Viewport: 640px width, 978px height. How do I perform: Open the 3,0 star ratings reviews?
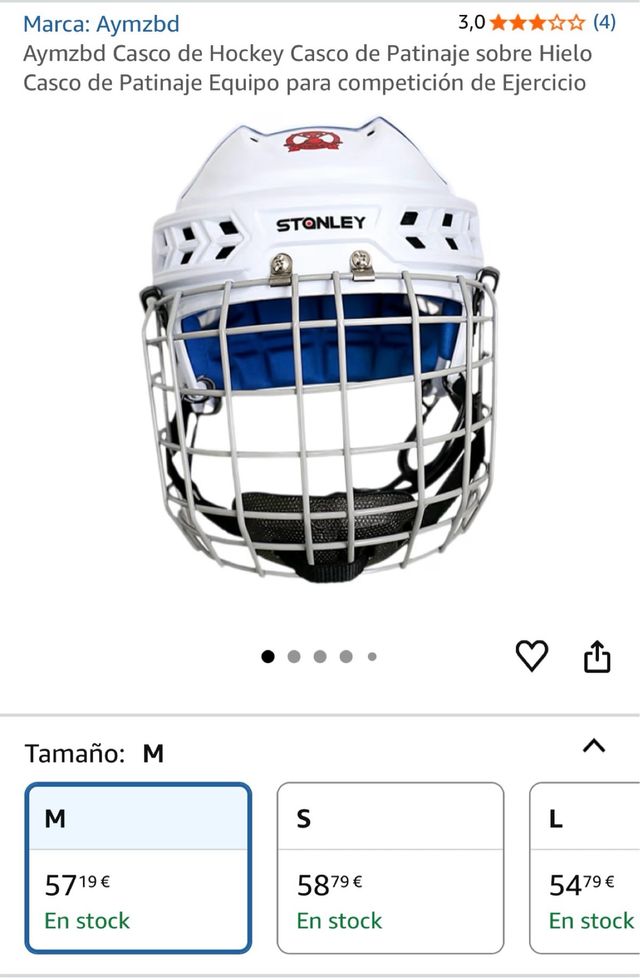click(x=537, y=22)
